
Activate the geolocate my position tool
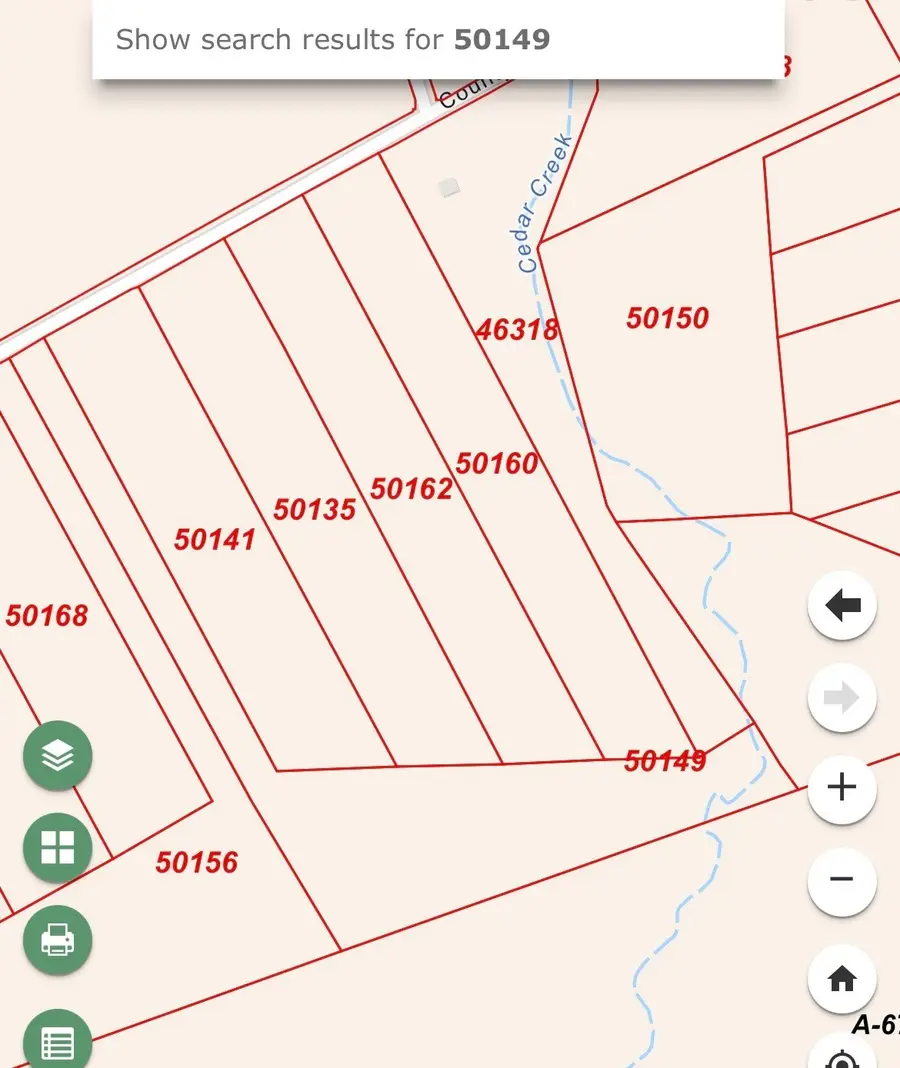[x=842, y=1057]
